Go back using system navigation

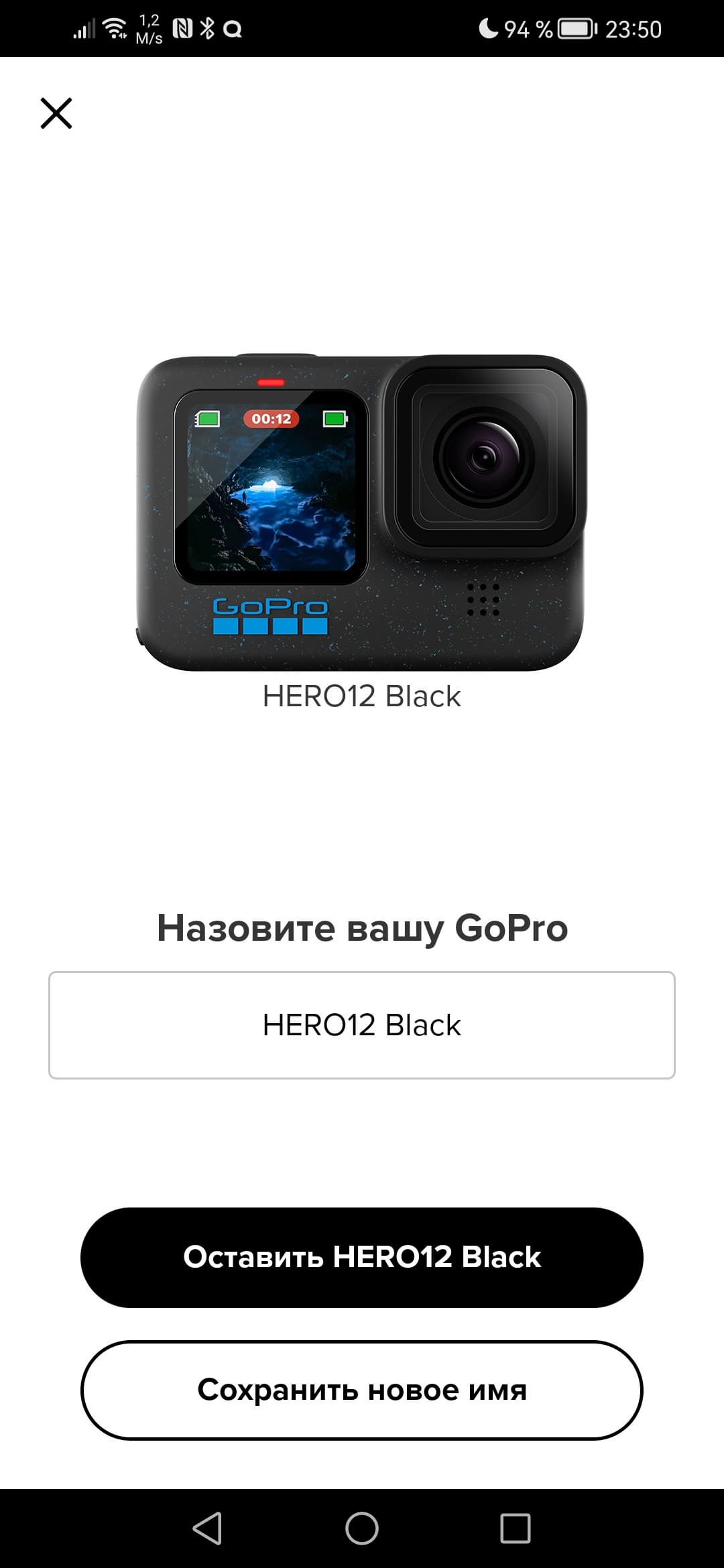[x=207, y=1528]
